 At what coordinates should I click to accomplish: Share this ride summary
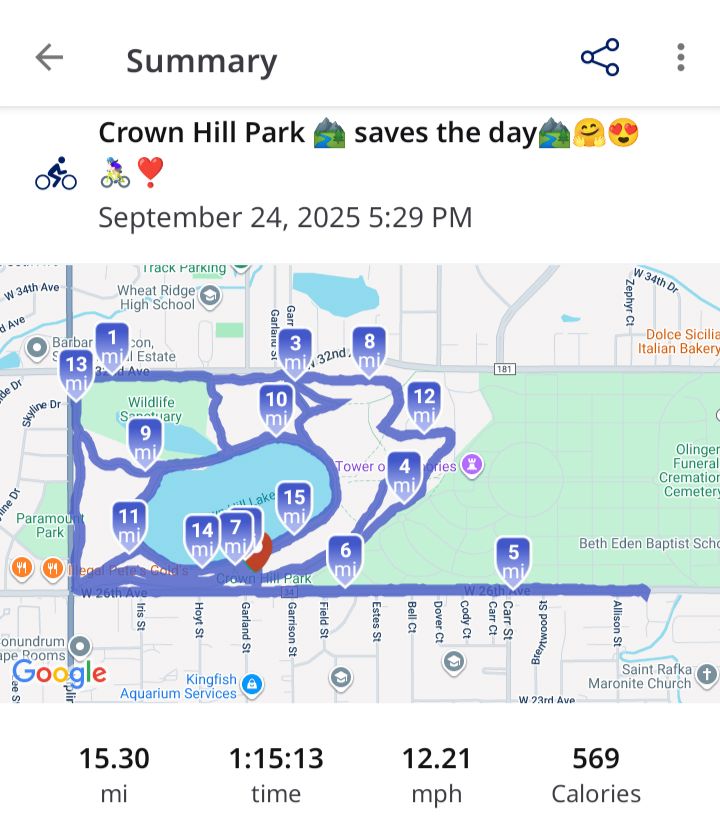click(600, 58)
